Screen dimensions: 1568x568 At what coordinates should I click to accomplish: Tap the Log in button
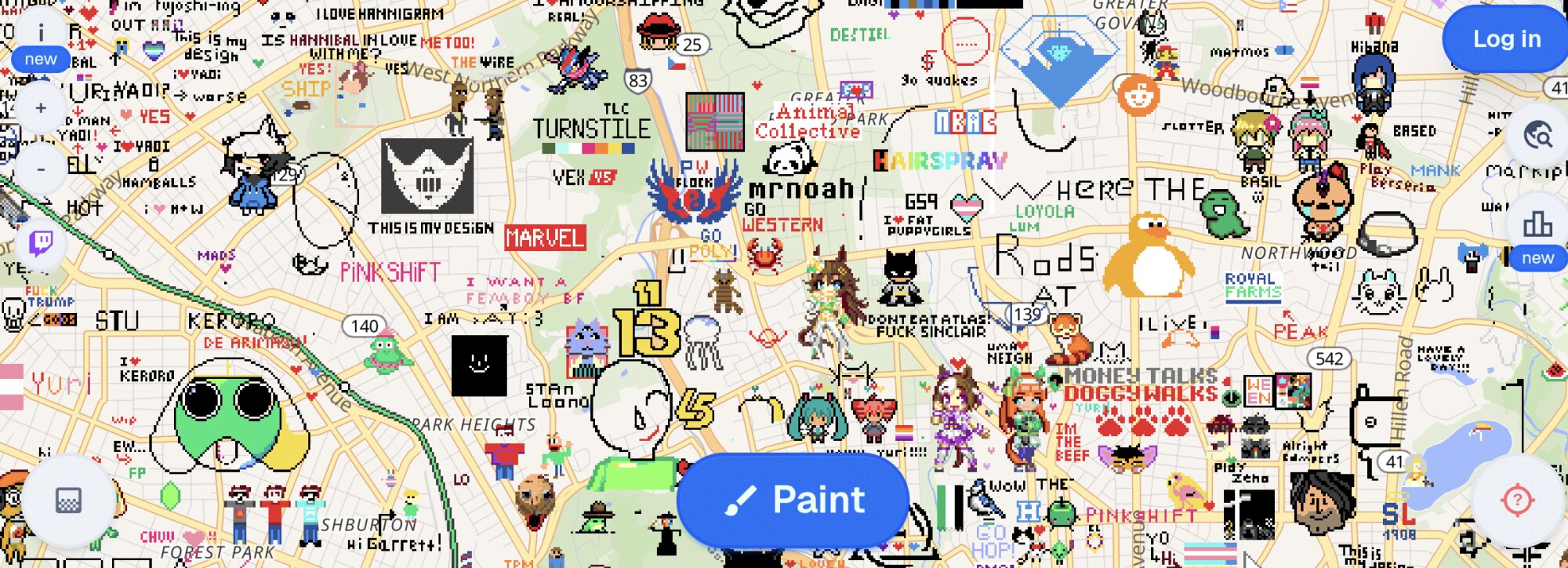[1506, 39]
